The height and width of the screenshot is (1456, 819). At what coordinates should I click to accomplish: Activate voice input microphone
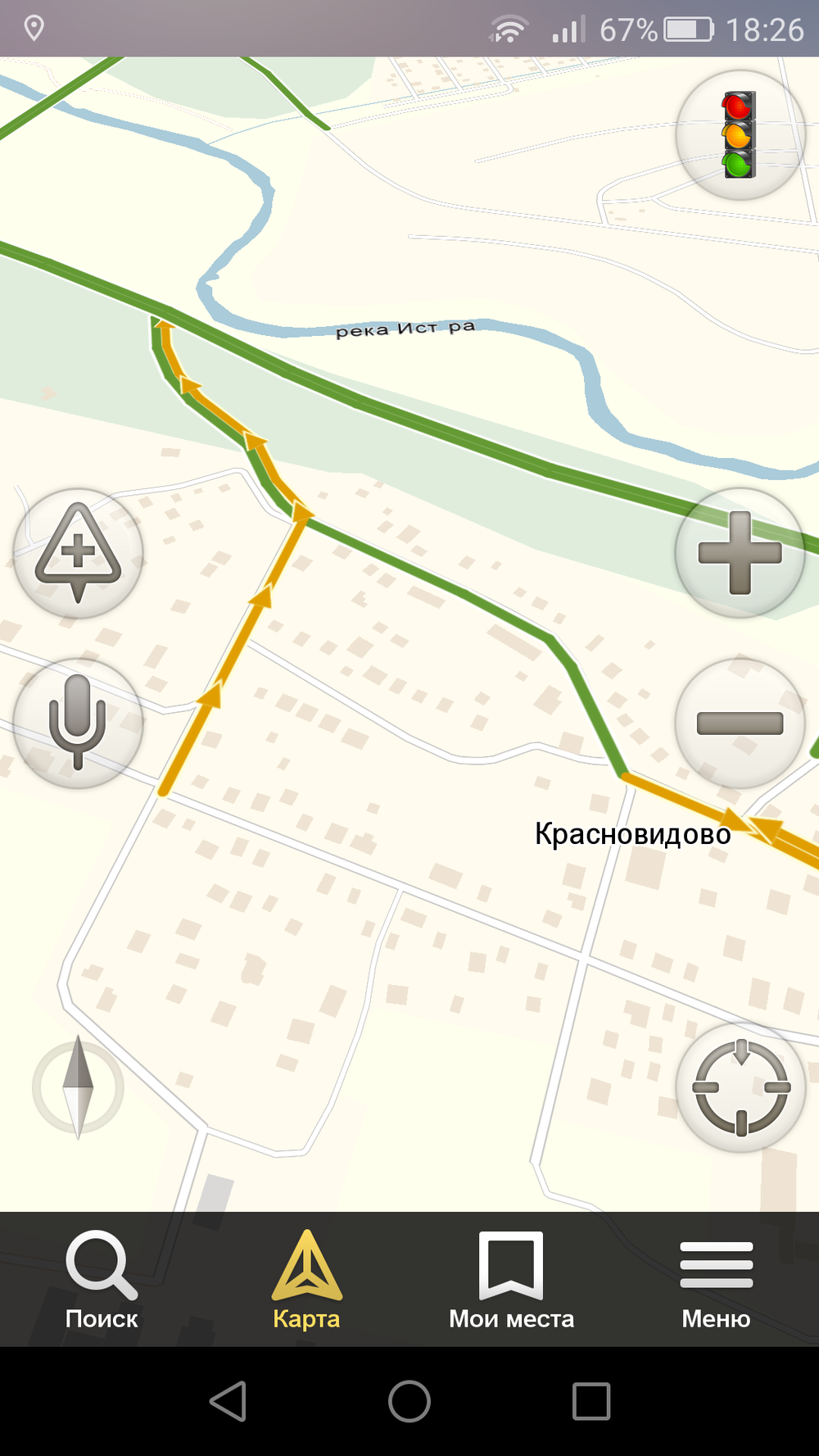coord(79,723)
